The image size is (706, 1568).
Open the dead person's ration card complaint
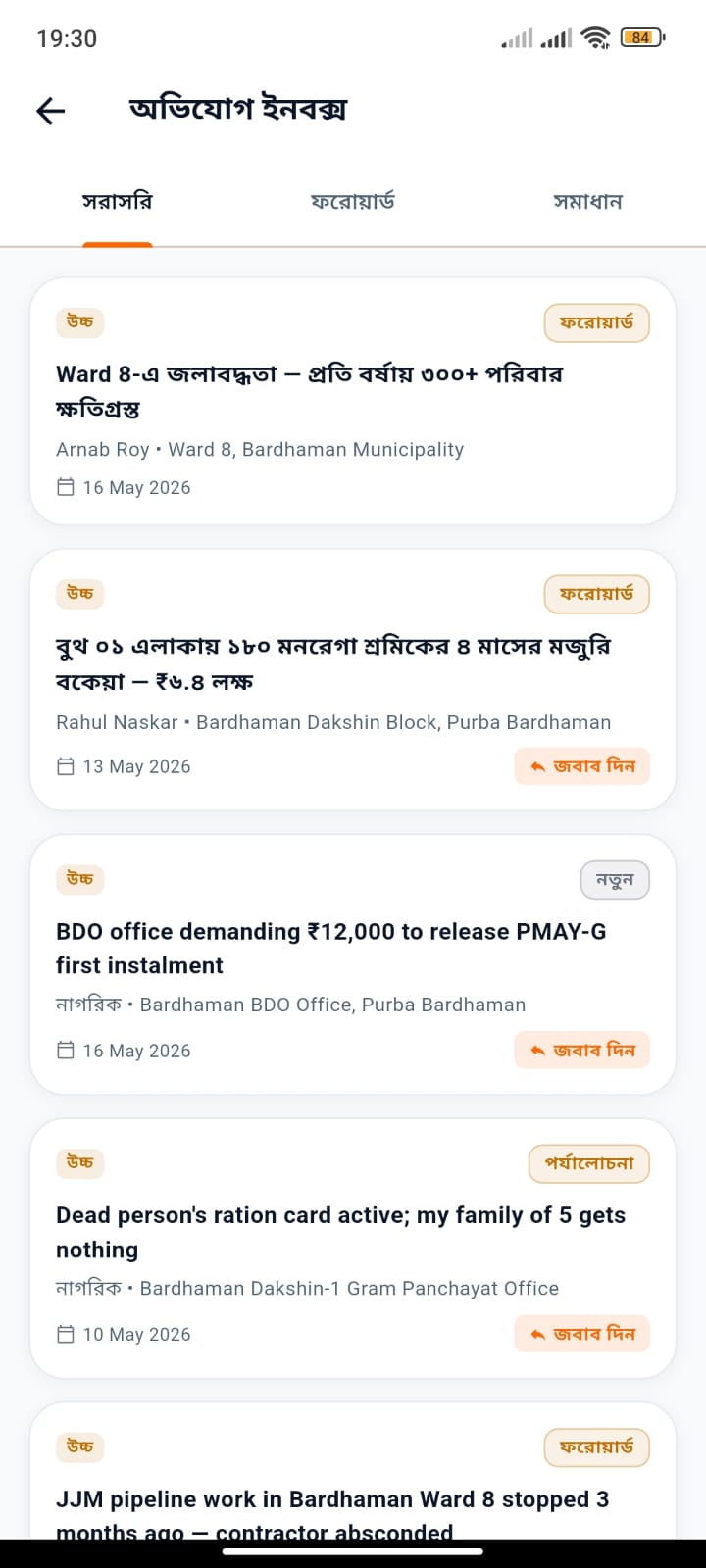[353, 1249]
